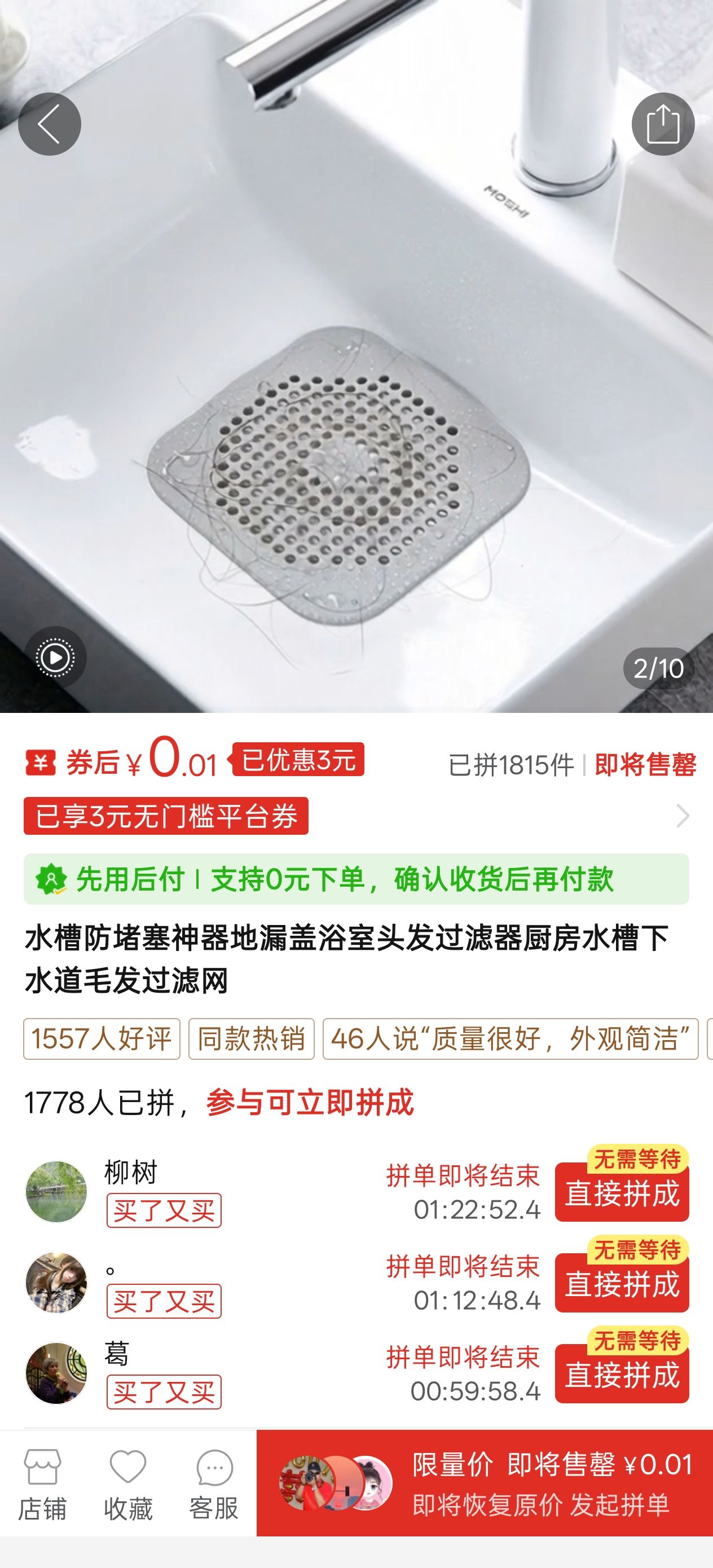Contact 客服 customer service
This screenshot has height=1568, width=713.
214,1484
